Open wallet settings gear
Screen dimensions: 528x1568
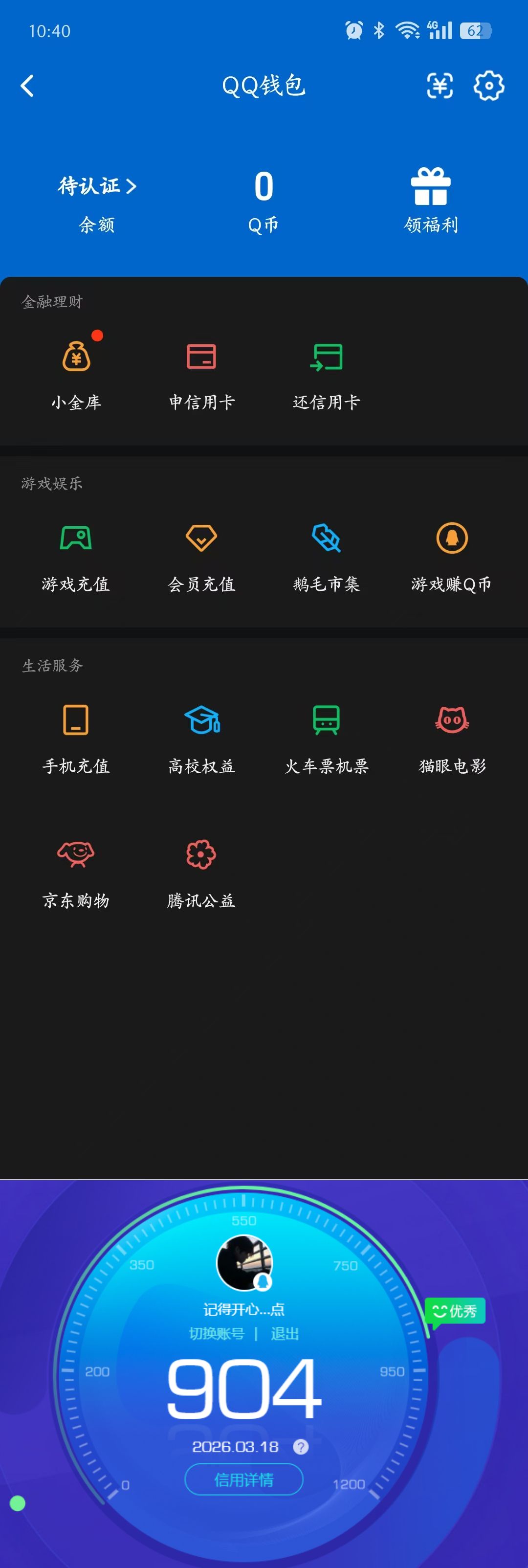click(488, 86)
